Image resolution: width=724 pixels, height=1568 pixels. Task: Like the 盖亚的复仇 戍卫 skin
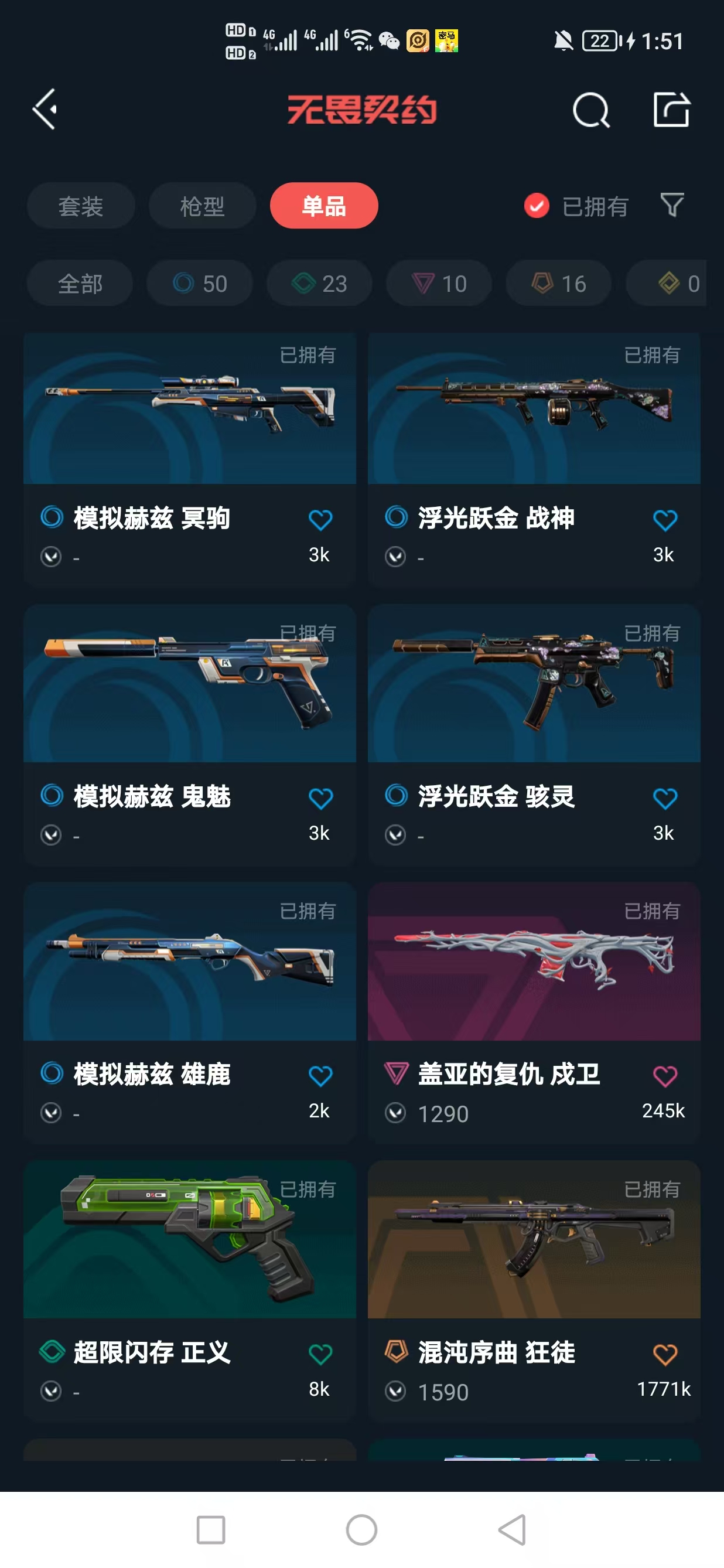tap(664, 1076)
